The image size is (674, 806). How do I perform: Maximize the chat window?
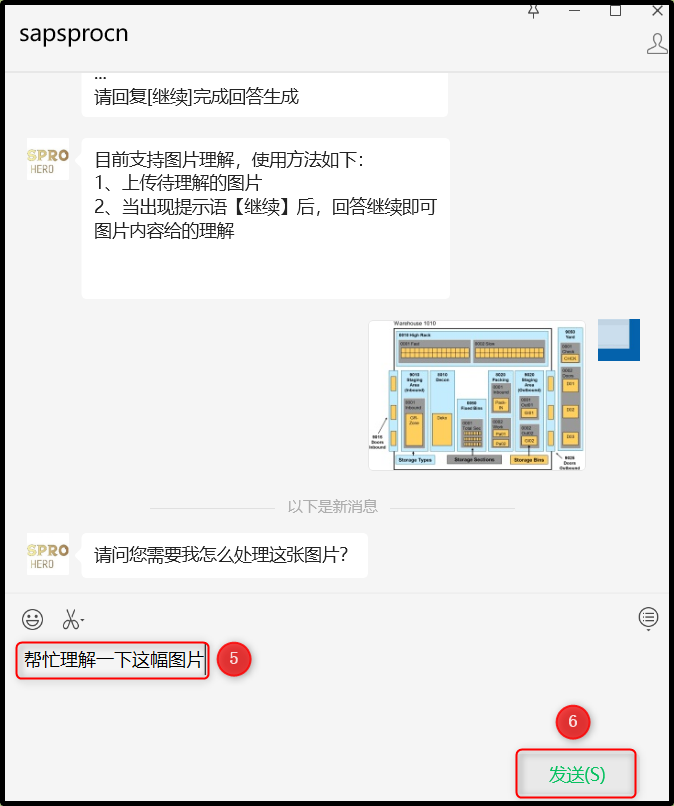click(615, 10)
